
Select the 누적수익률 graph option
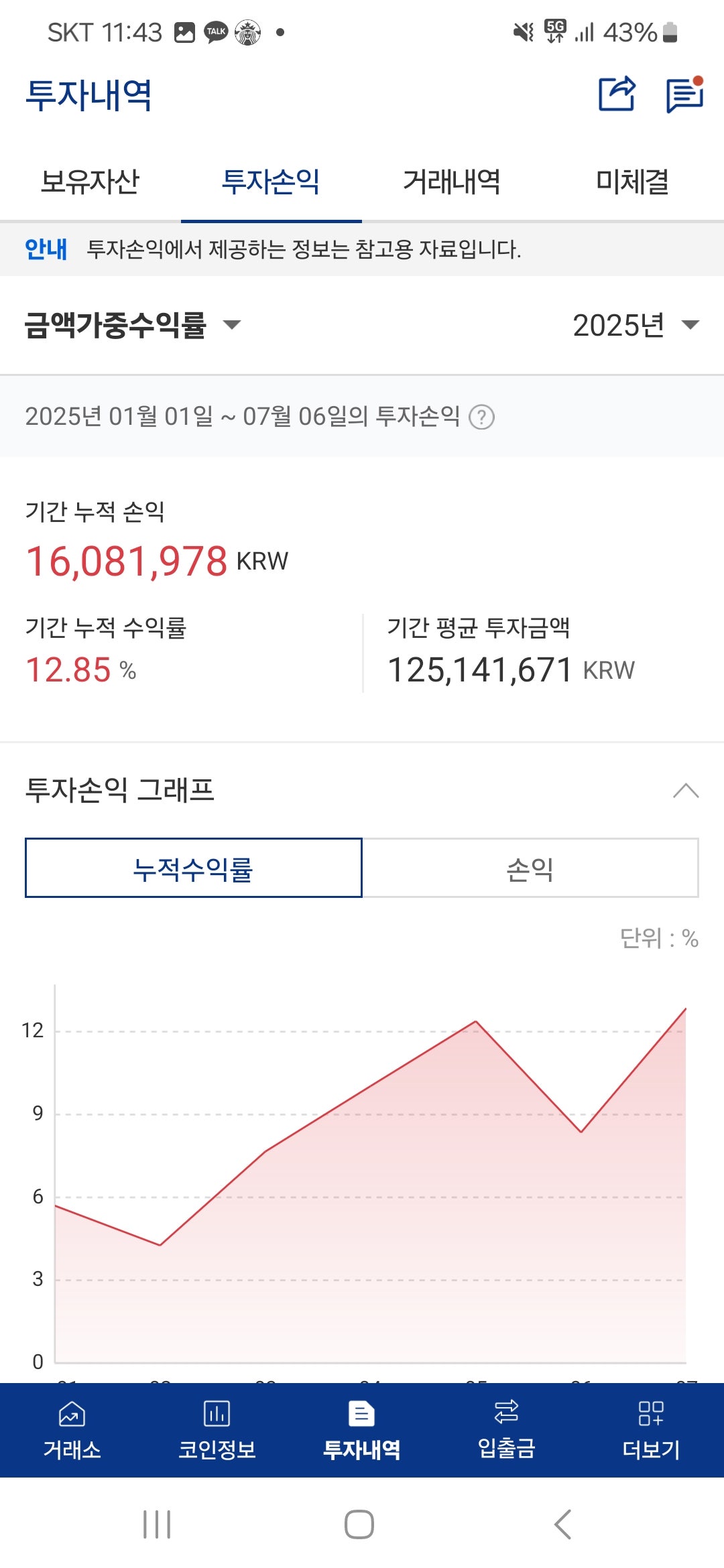tap(194, 868)
